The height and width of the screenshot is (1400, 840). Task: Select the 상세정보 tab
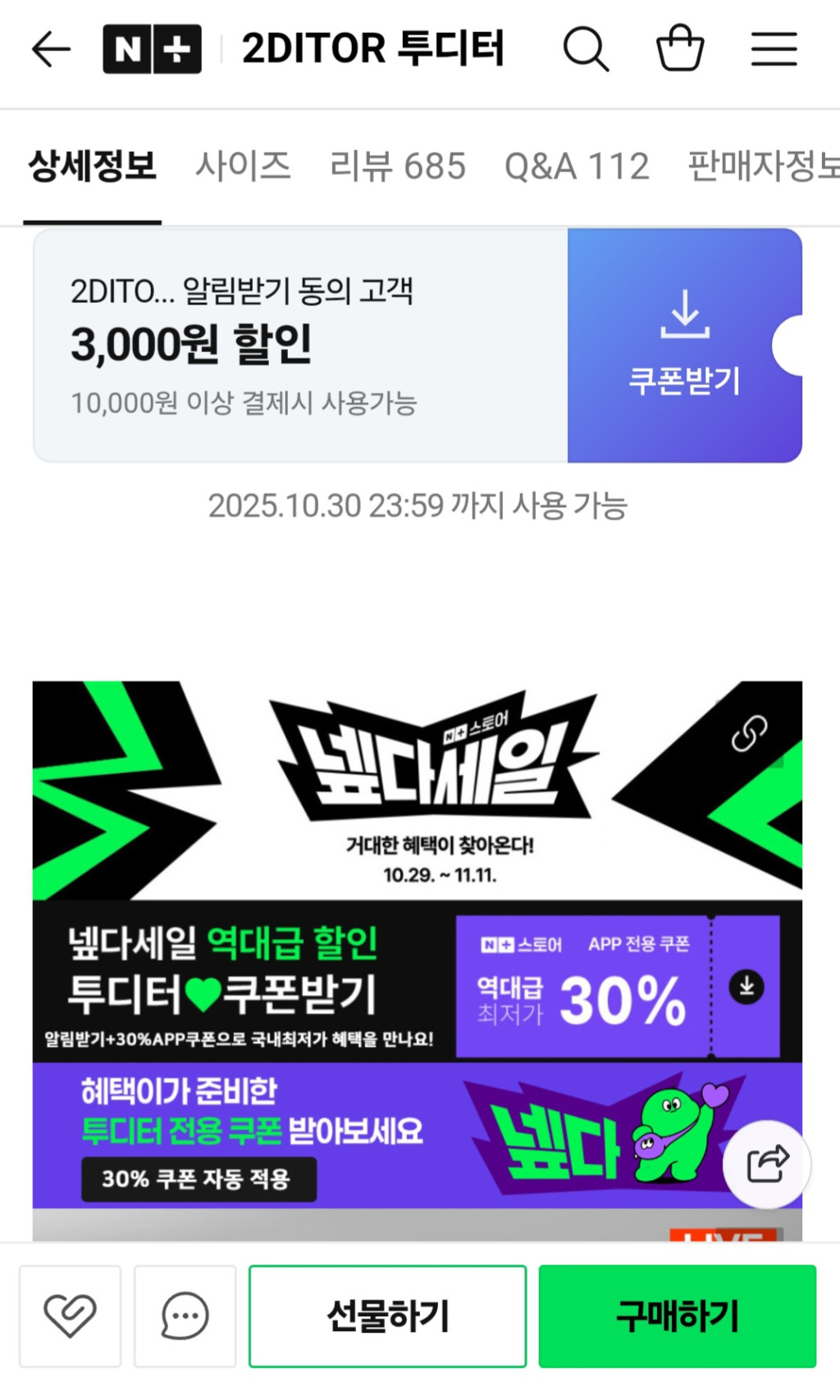92,167
